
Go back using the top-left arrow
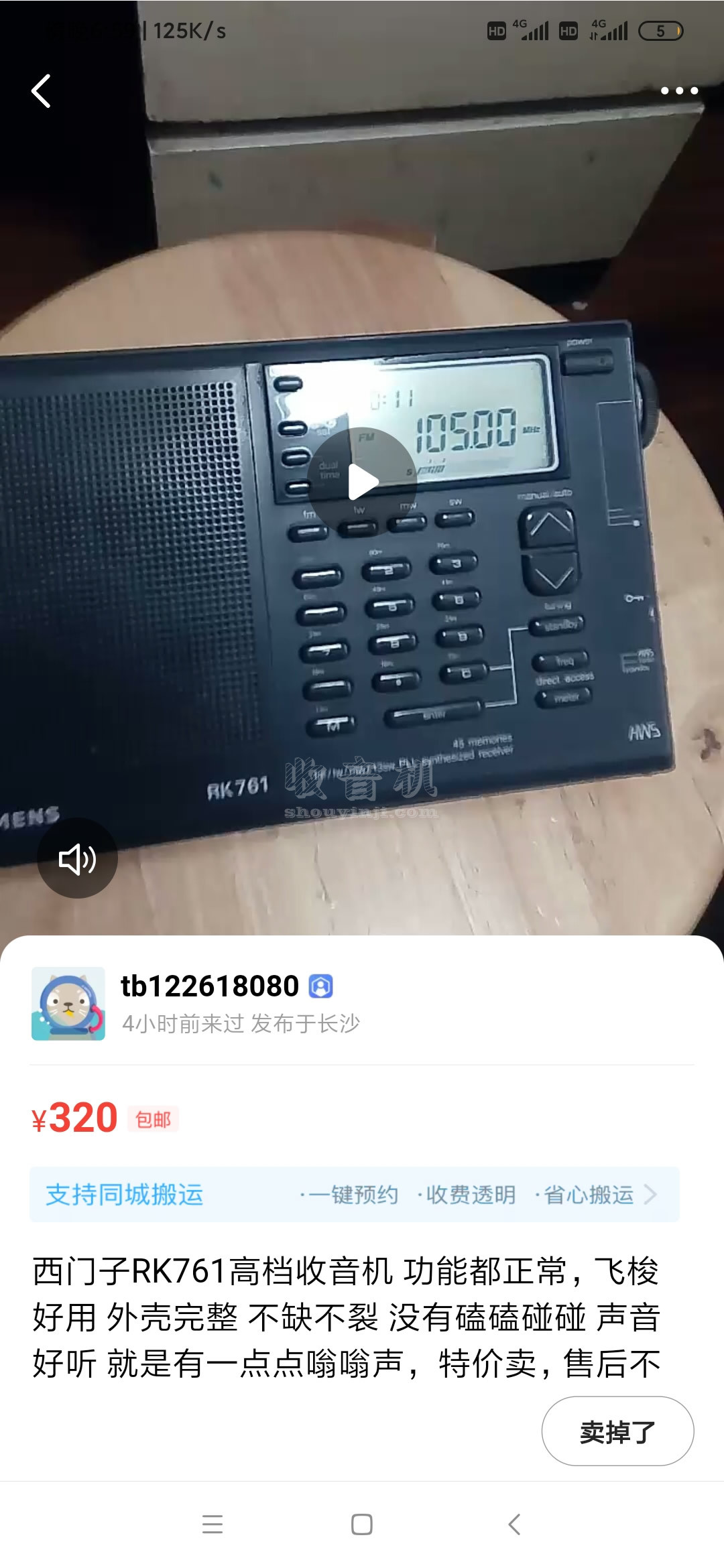coord(42,91)
